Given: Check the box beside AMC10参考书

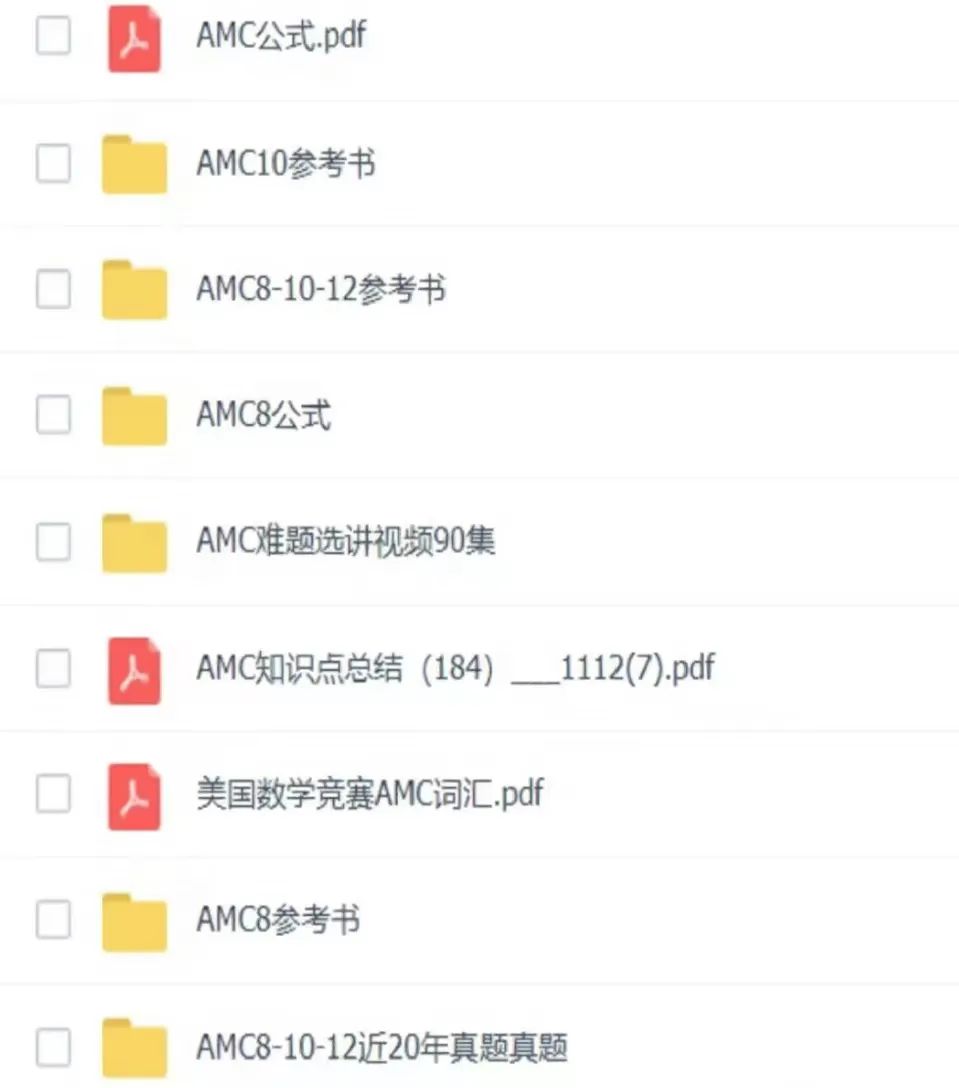Looking at the screenshot, I should pos(53,163).
